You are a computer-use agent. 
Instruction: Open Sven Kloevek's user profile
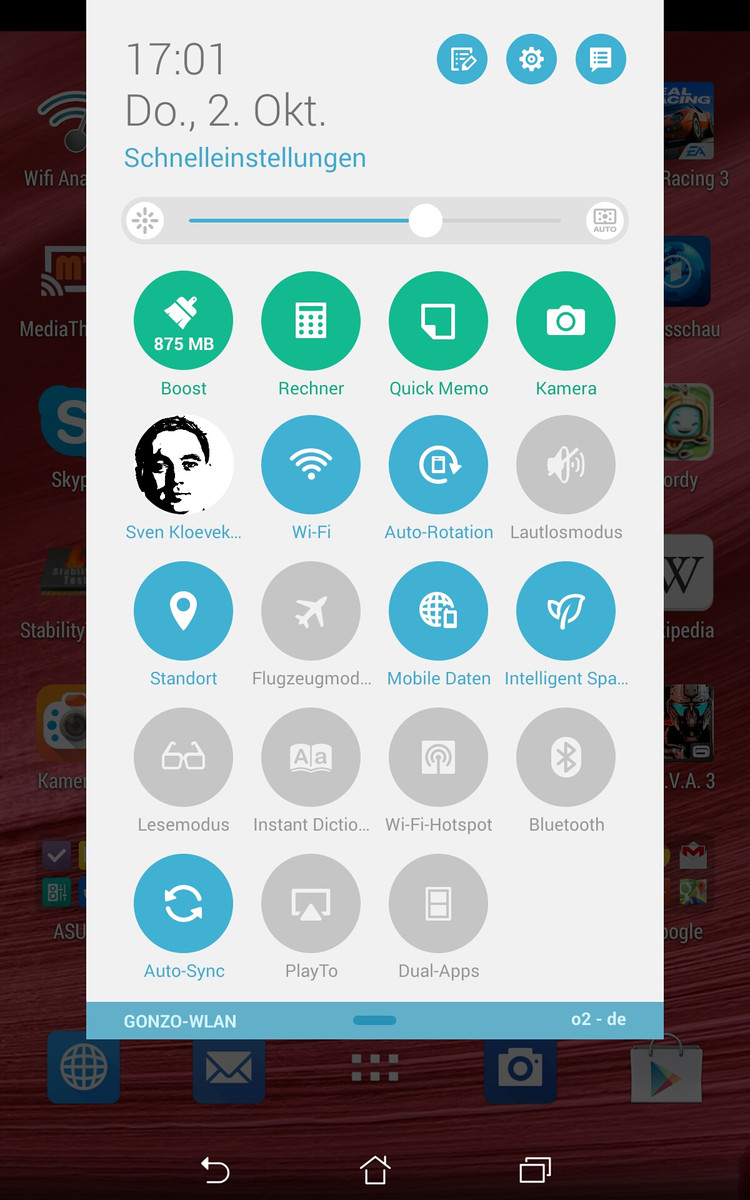pyautogui.click(x=183, y=465)
